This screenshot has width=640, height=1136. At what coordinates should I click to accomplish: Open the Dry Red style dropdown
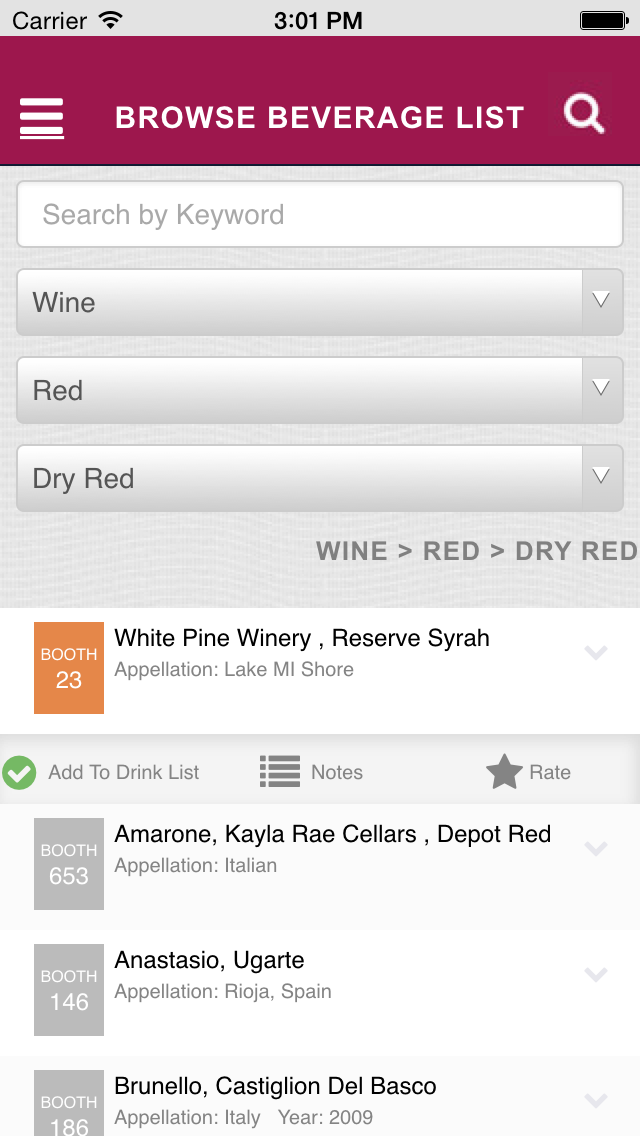(x=320, y=478)
